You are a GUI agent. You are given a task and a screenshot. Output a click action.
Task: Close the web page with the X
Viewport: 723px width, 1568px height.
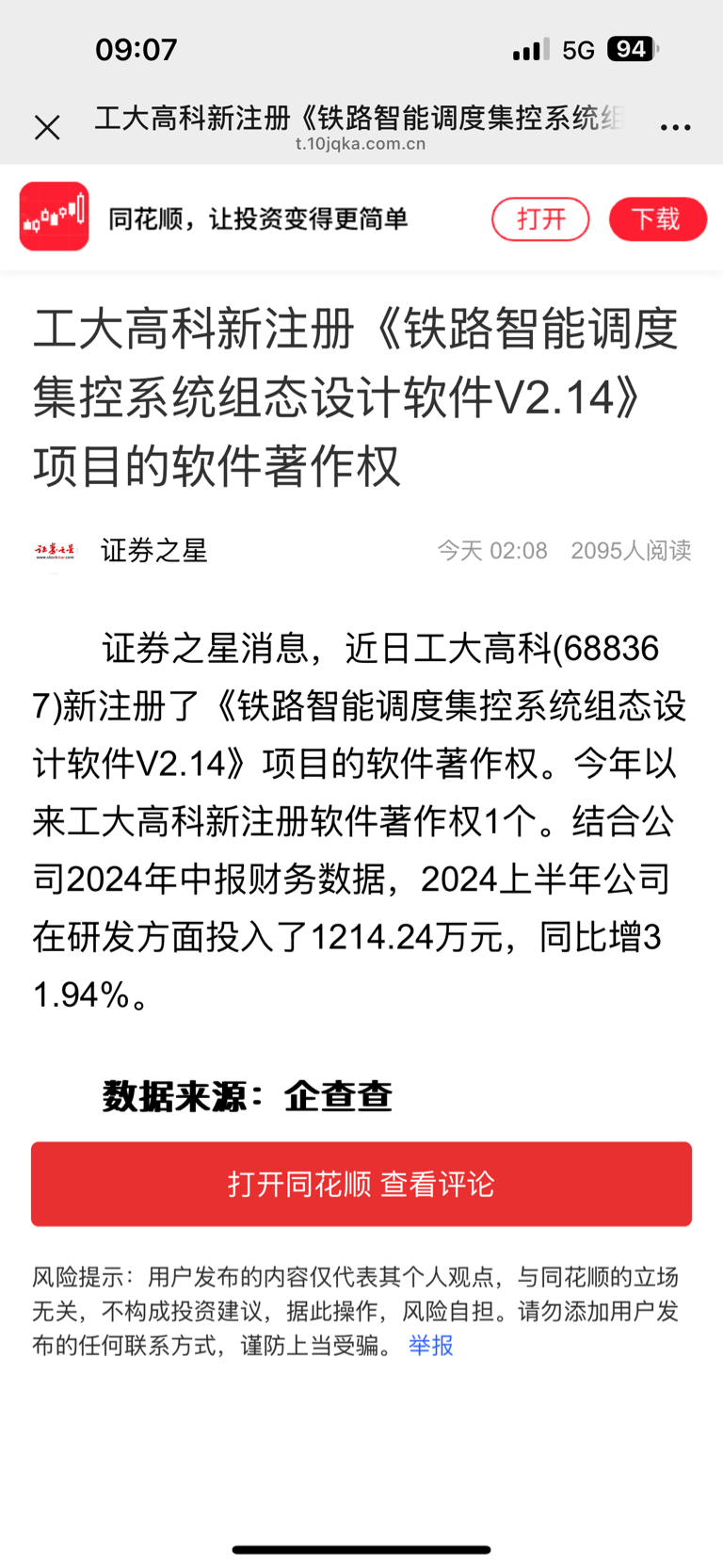click(47, 127)
